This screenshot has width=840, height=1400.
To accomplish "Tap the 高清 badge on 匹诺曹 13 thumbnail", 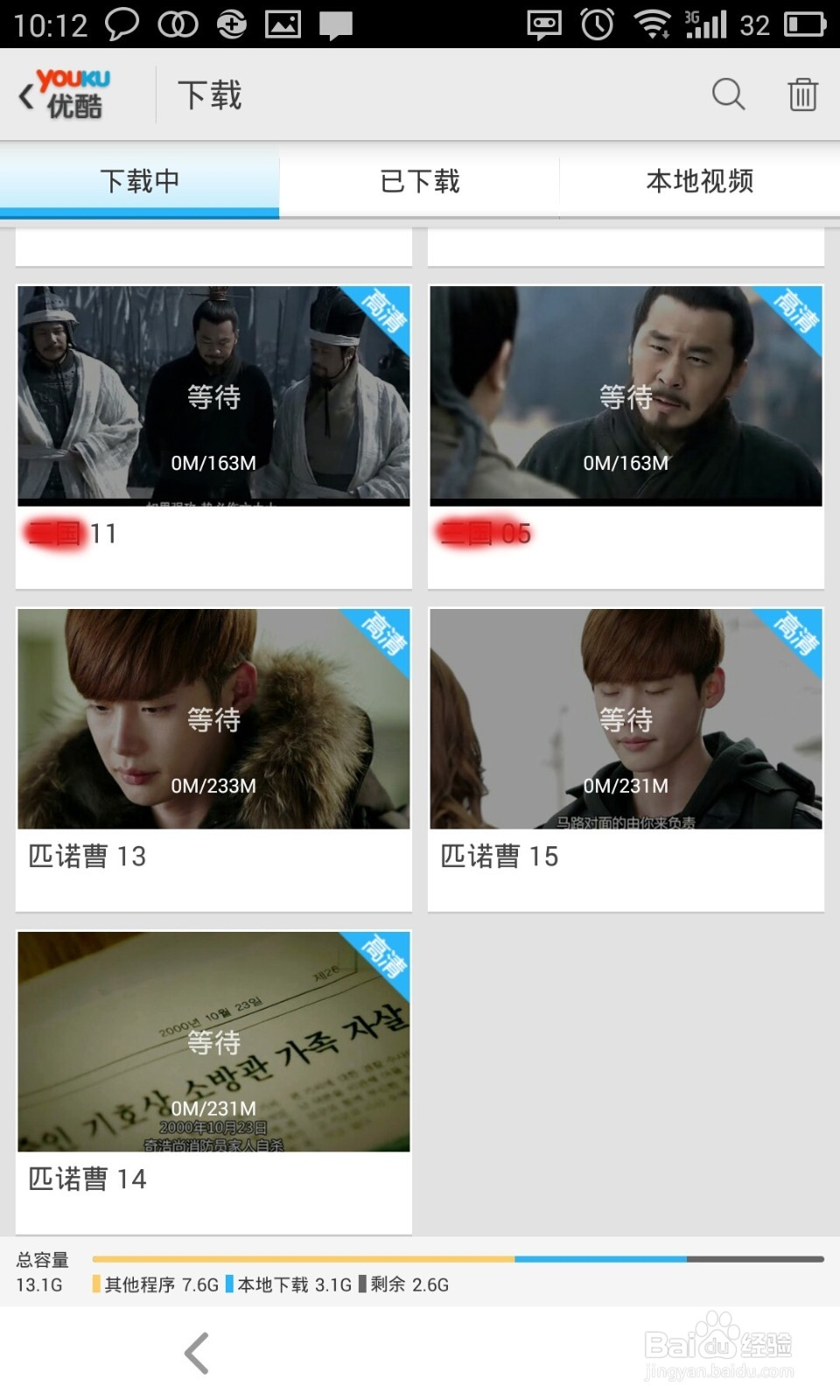I will (382, 641).
